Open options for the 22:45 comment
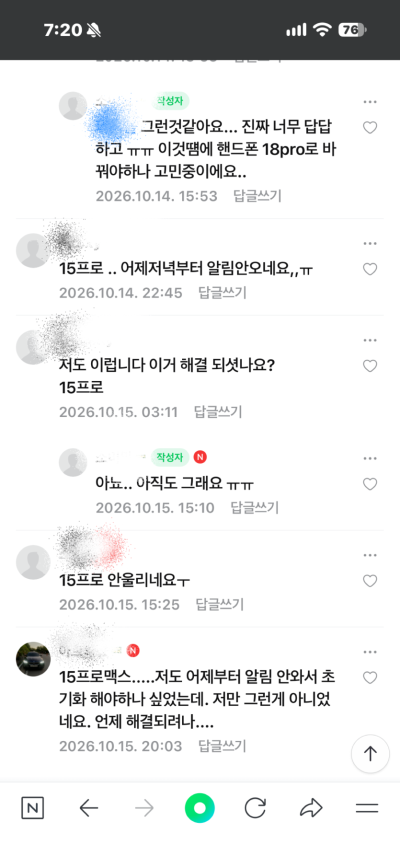The image size is (400, 868). tap(370, 244)
